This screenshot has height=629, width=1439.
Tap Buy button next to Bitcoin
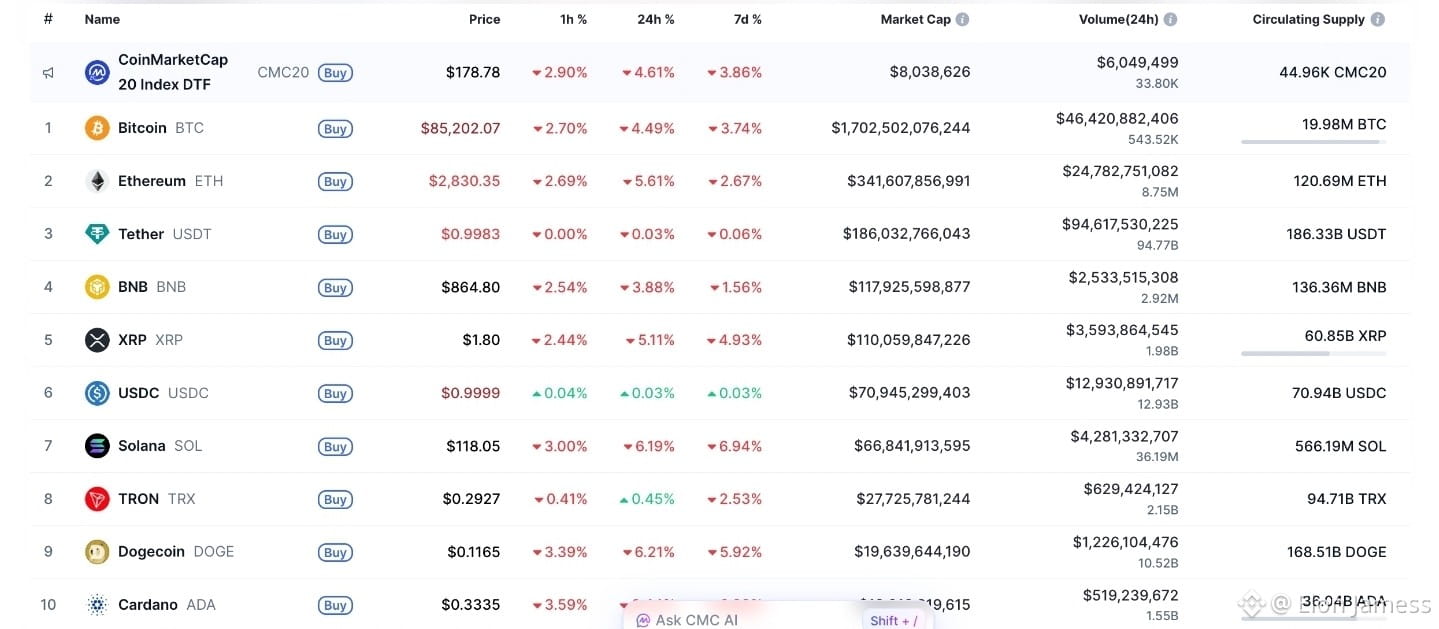[x=335, y=129]
